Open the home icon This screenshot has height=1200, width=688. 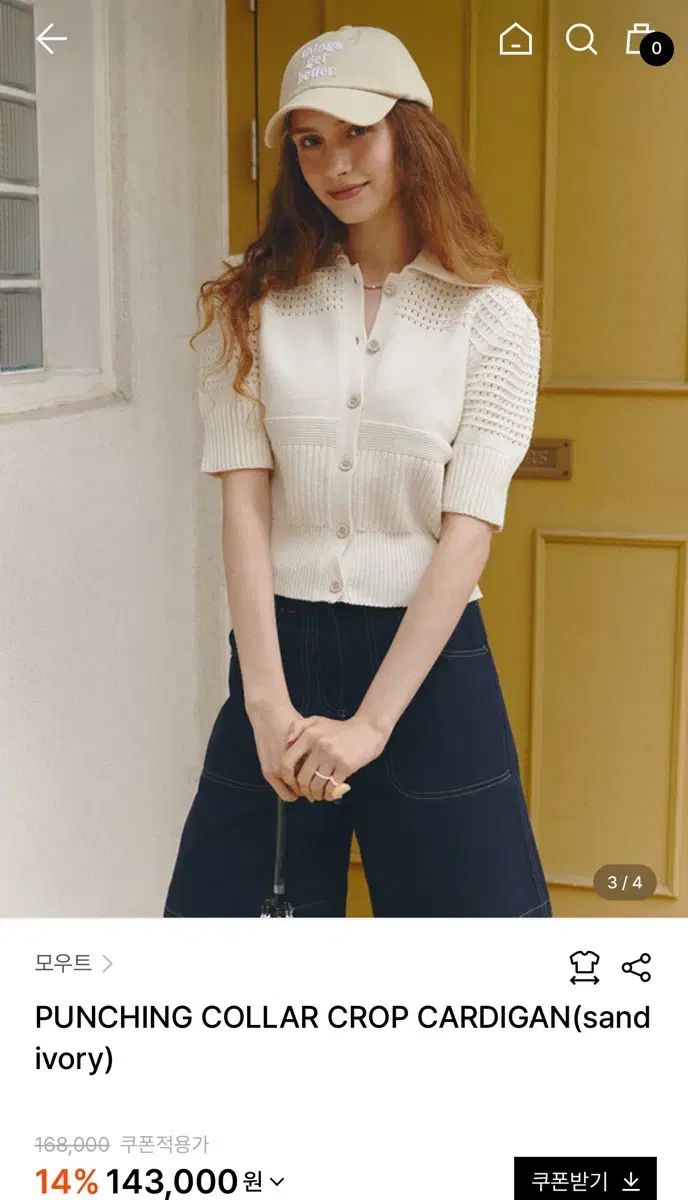click(516, 40)
